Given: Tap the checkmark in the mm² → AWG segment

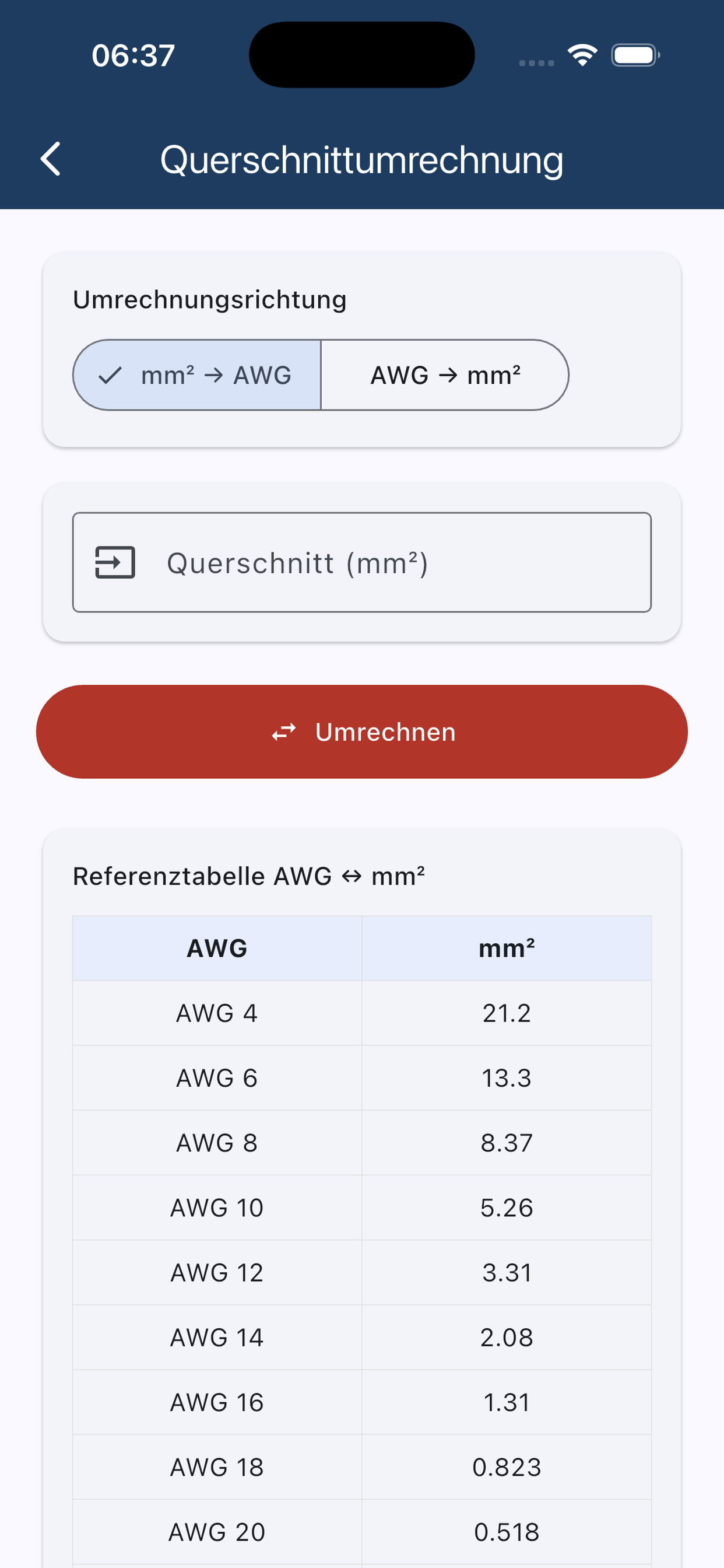Looking at the screenshot, I should [x=110, y=375].
